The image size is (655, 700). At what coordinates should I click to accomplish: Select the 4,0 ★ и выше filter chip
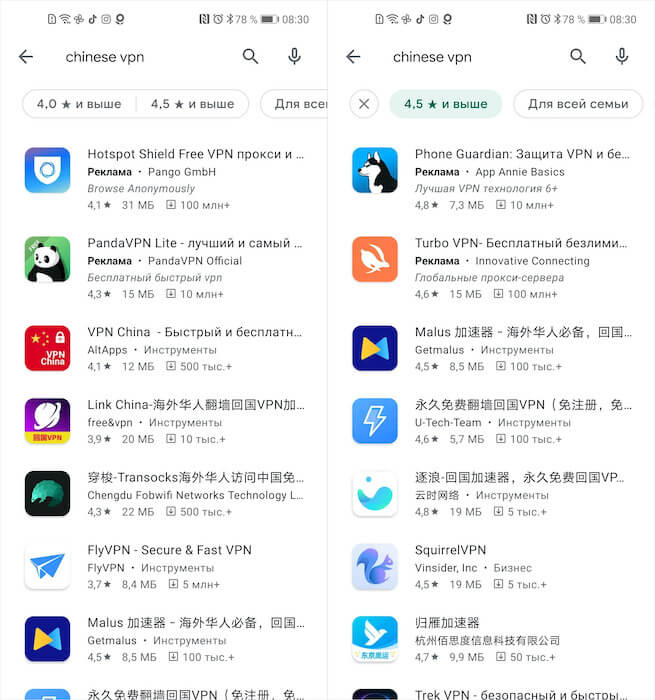point(79,104)
